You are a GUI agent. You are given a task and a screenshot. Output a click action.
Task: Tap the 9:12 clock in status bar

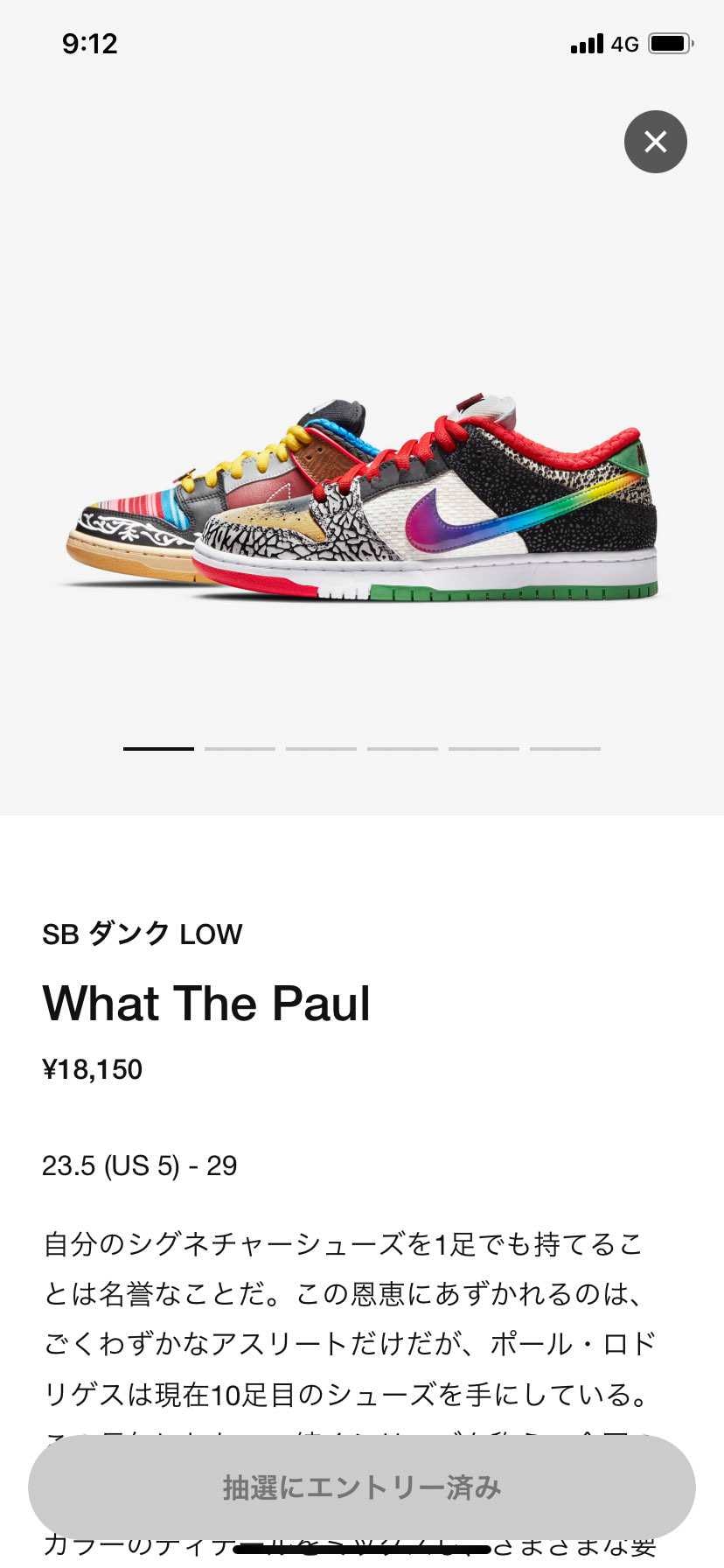pos(90,44)
